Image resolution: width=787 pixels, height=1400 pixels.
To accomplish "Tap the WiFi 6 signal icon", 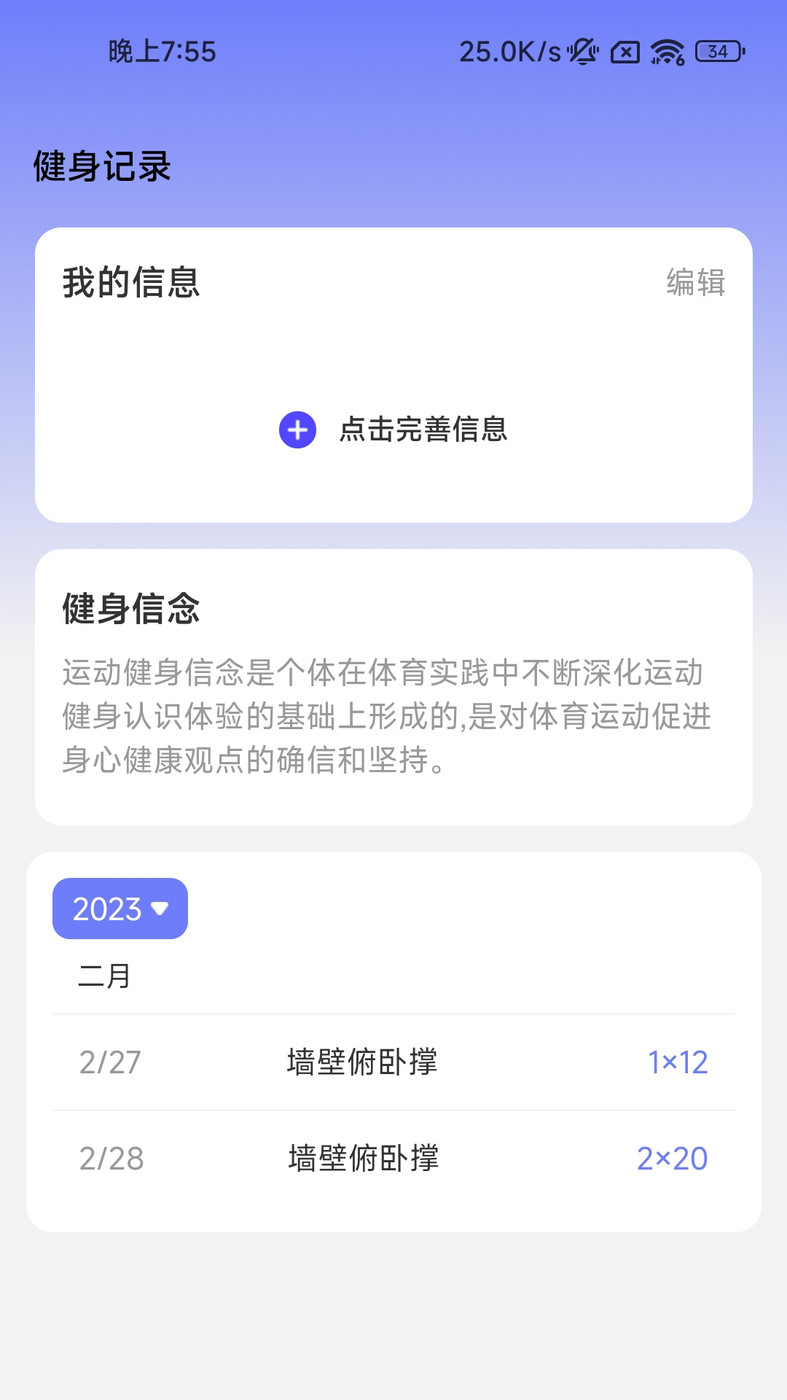I will 667,51.
